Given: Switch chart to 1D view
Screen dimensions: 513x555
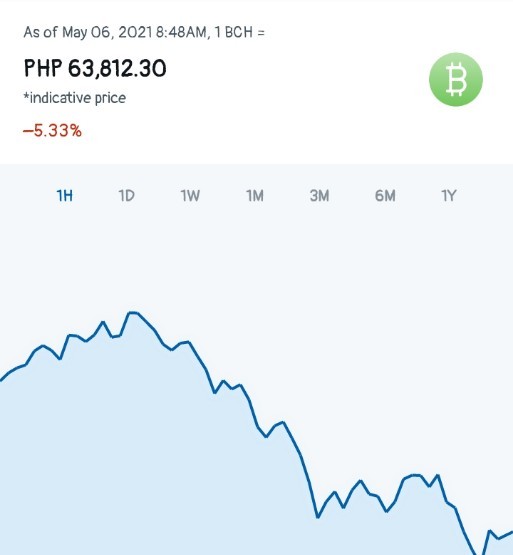Looking at the screenshot, I should (x=126, y=196).
